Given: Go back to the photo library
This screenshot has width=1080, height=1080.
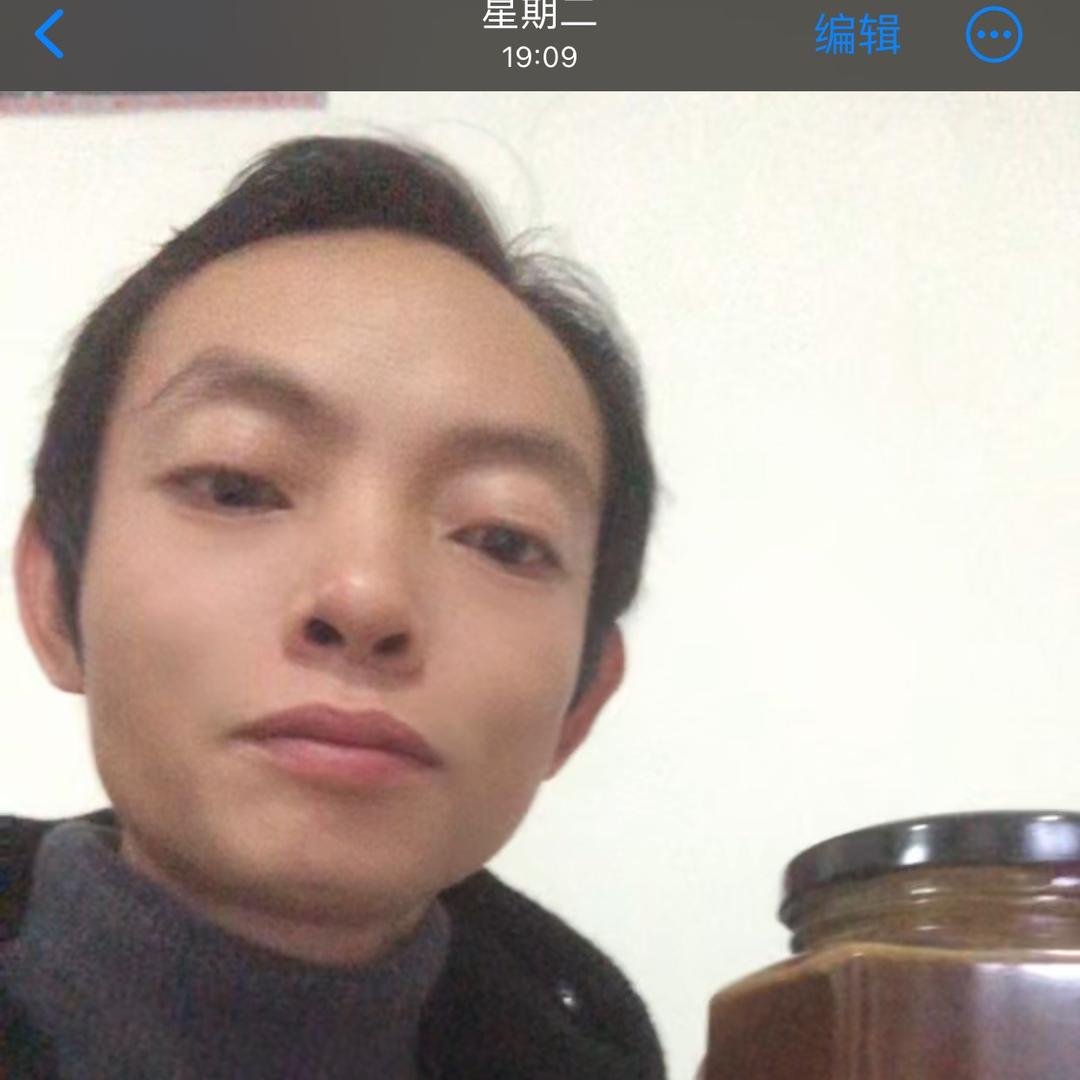Looking at the screenshot, I should pos(48,35).
